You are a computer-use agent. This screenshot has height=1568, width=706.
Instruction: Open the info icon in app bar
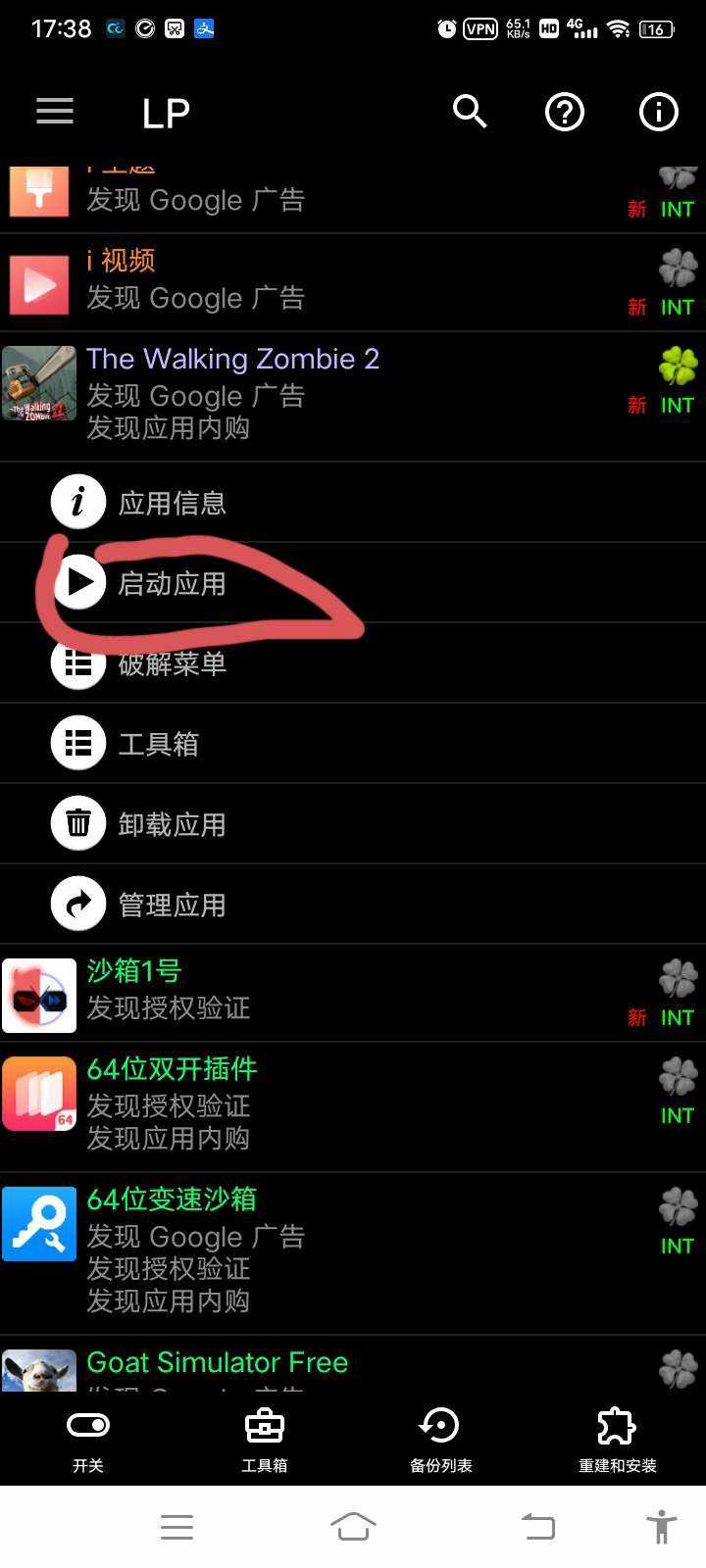[658, 112]
